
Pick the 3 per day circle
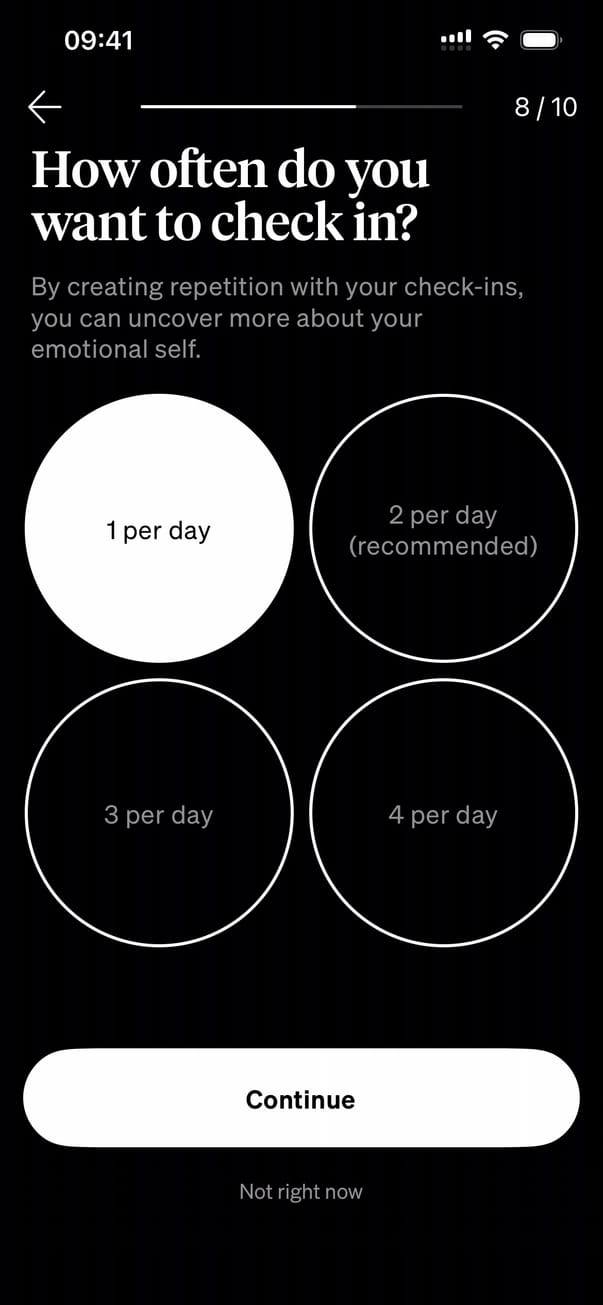point(159,813)
